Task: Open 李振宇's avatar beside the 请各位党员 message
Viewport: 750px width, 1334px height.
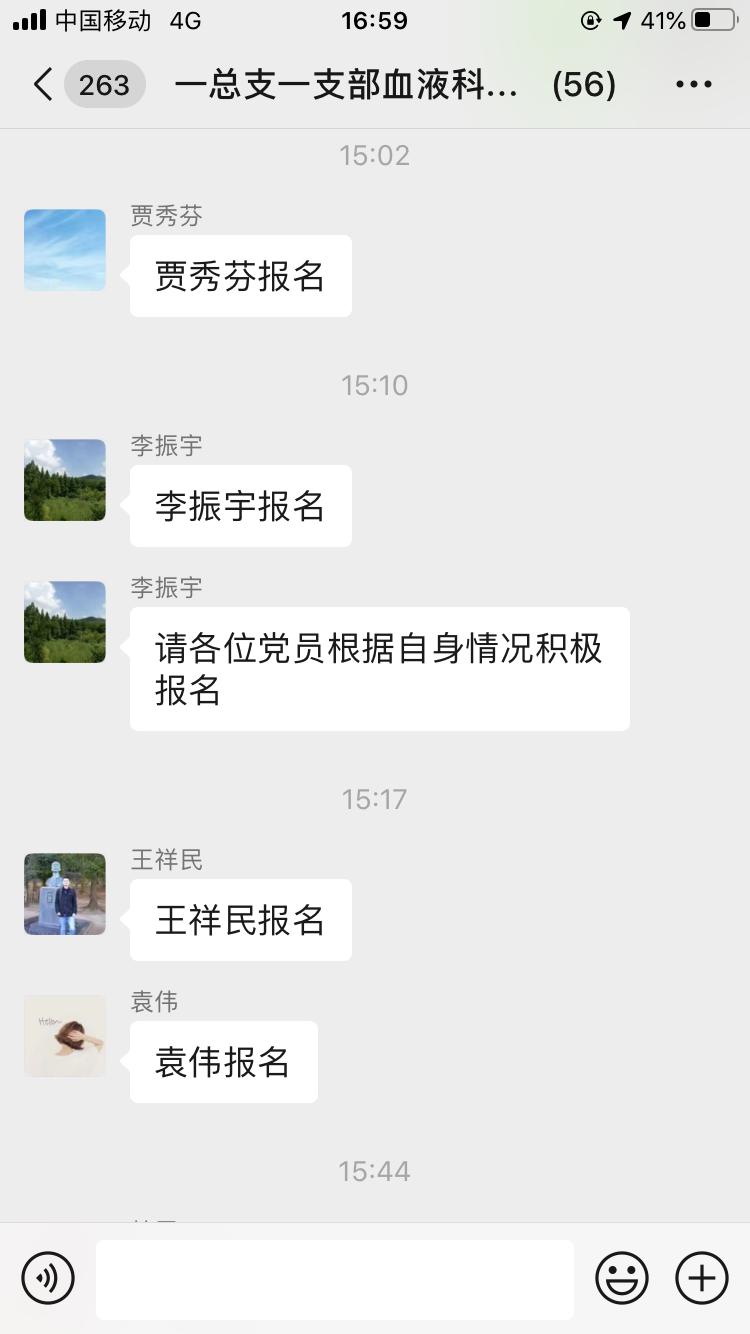Action: click(65, 622)
